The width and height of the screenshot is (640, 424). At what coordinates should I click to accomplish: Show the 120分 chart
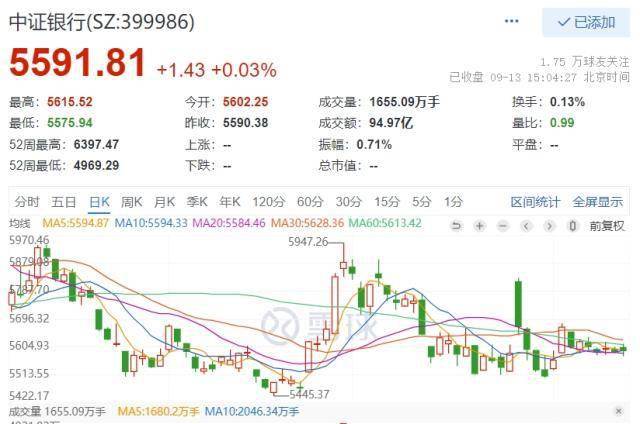(x=268, y=201)
